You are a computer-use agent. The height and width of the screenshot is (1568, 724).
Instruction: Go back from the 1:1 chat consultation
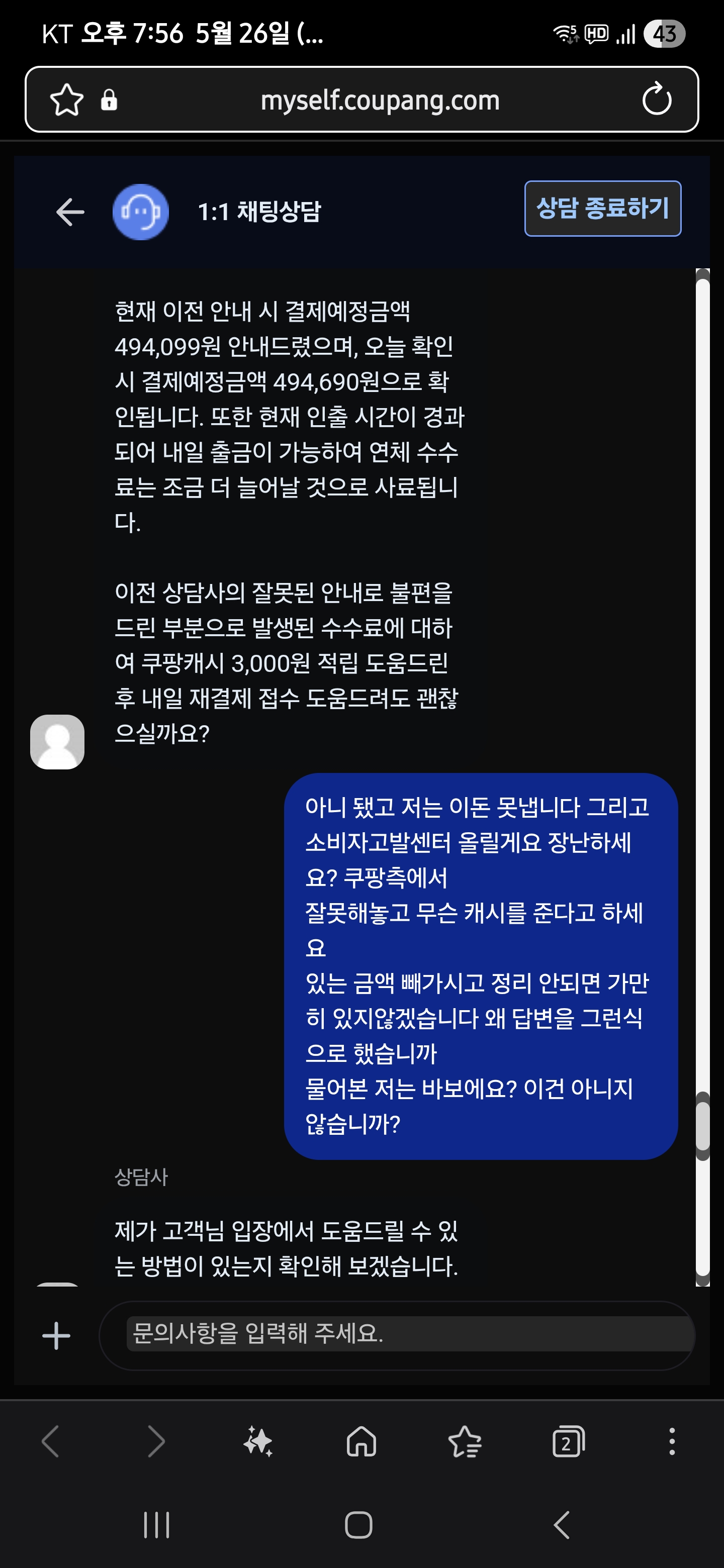(70, 212)
